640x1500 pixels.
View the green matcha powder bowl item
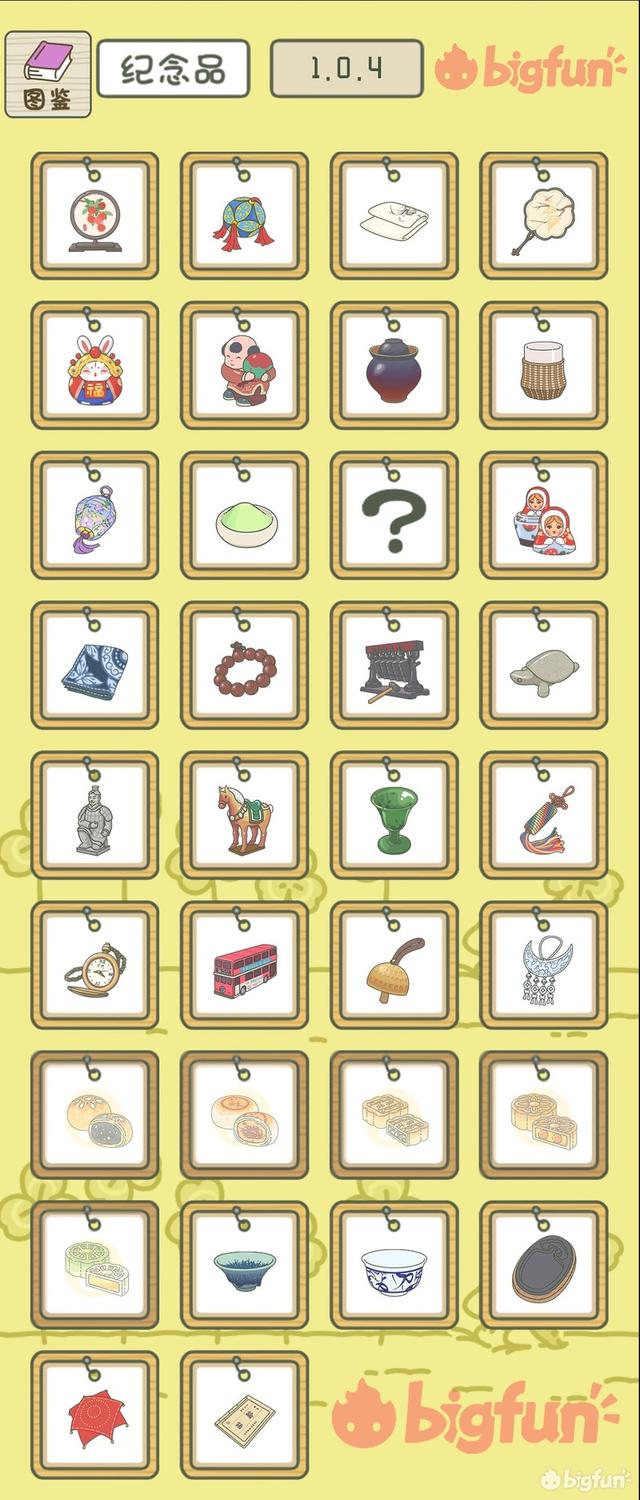click(245, 519)
